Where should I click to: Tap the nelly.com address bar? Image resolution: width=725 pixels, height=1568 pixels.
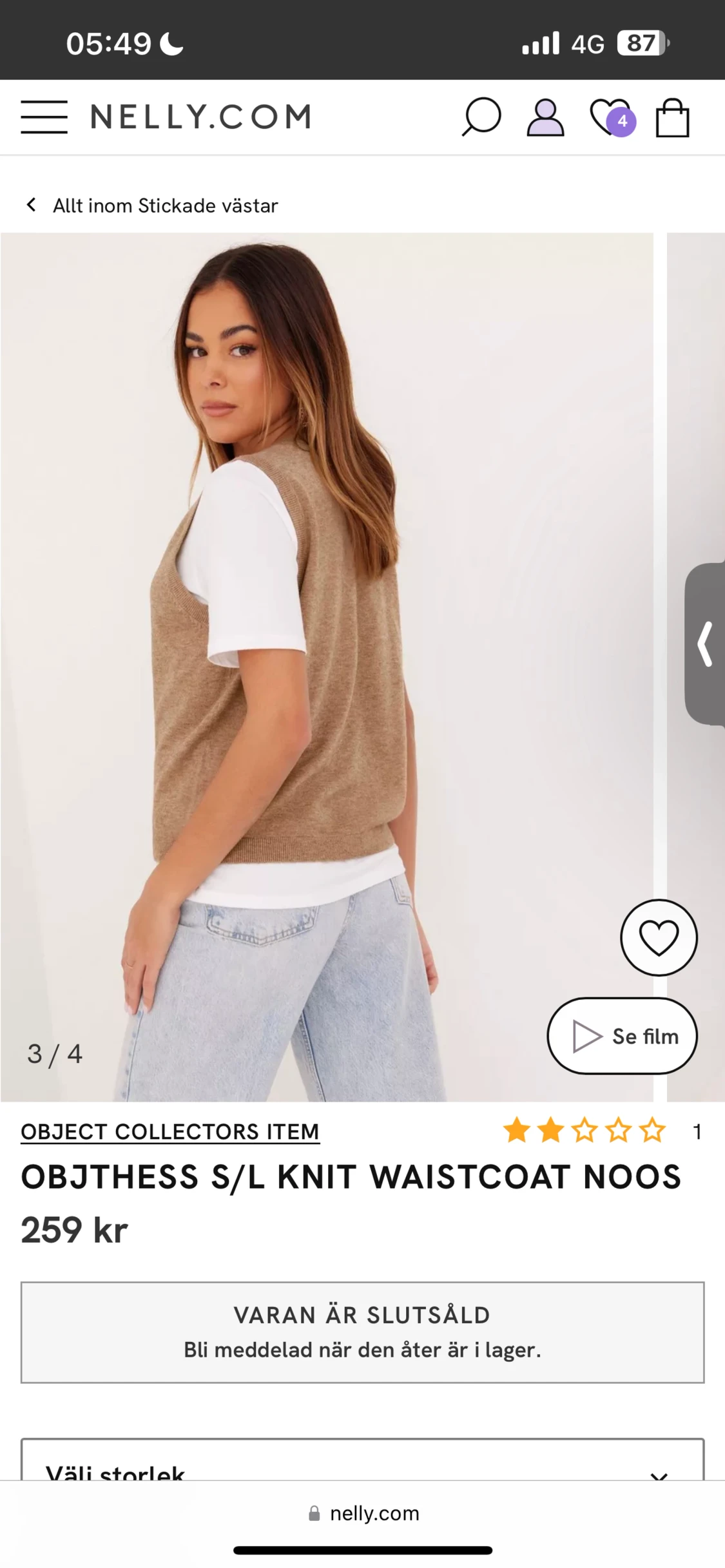click(363, 1513)
